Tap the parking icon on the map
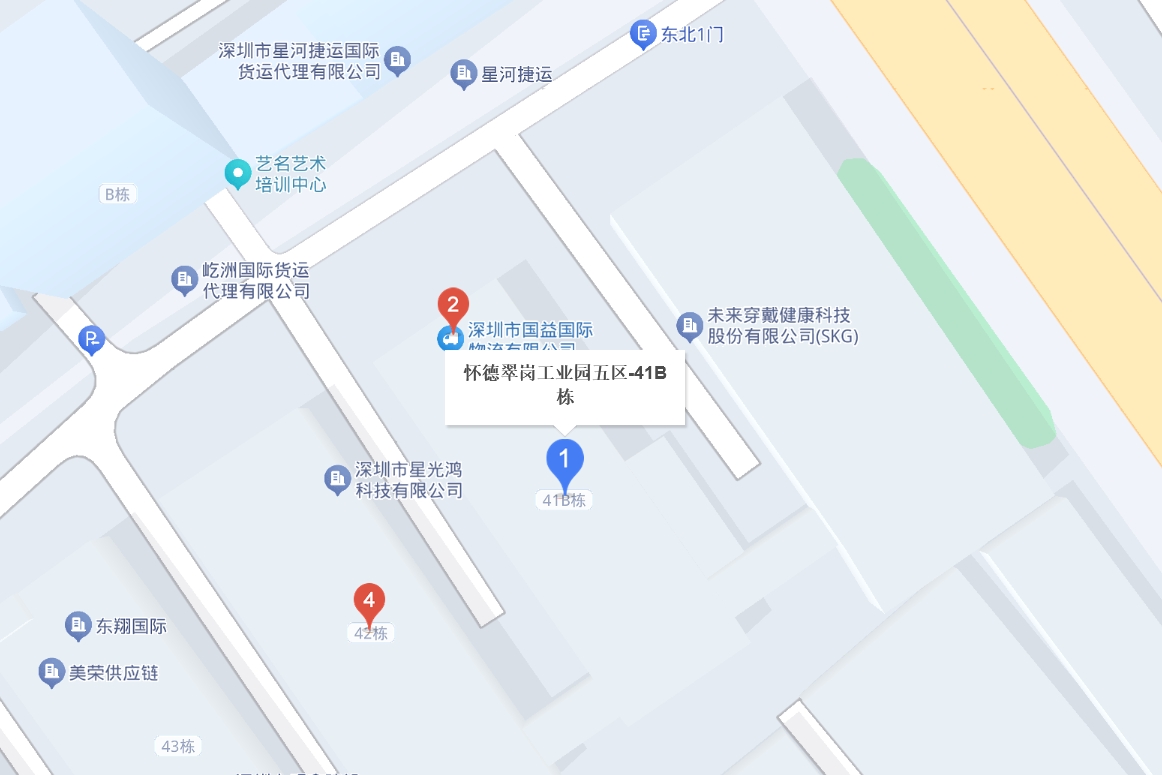Viewport: 1162px width, 775px height. click(92, 340)
